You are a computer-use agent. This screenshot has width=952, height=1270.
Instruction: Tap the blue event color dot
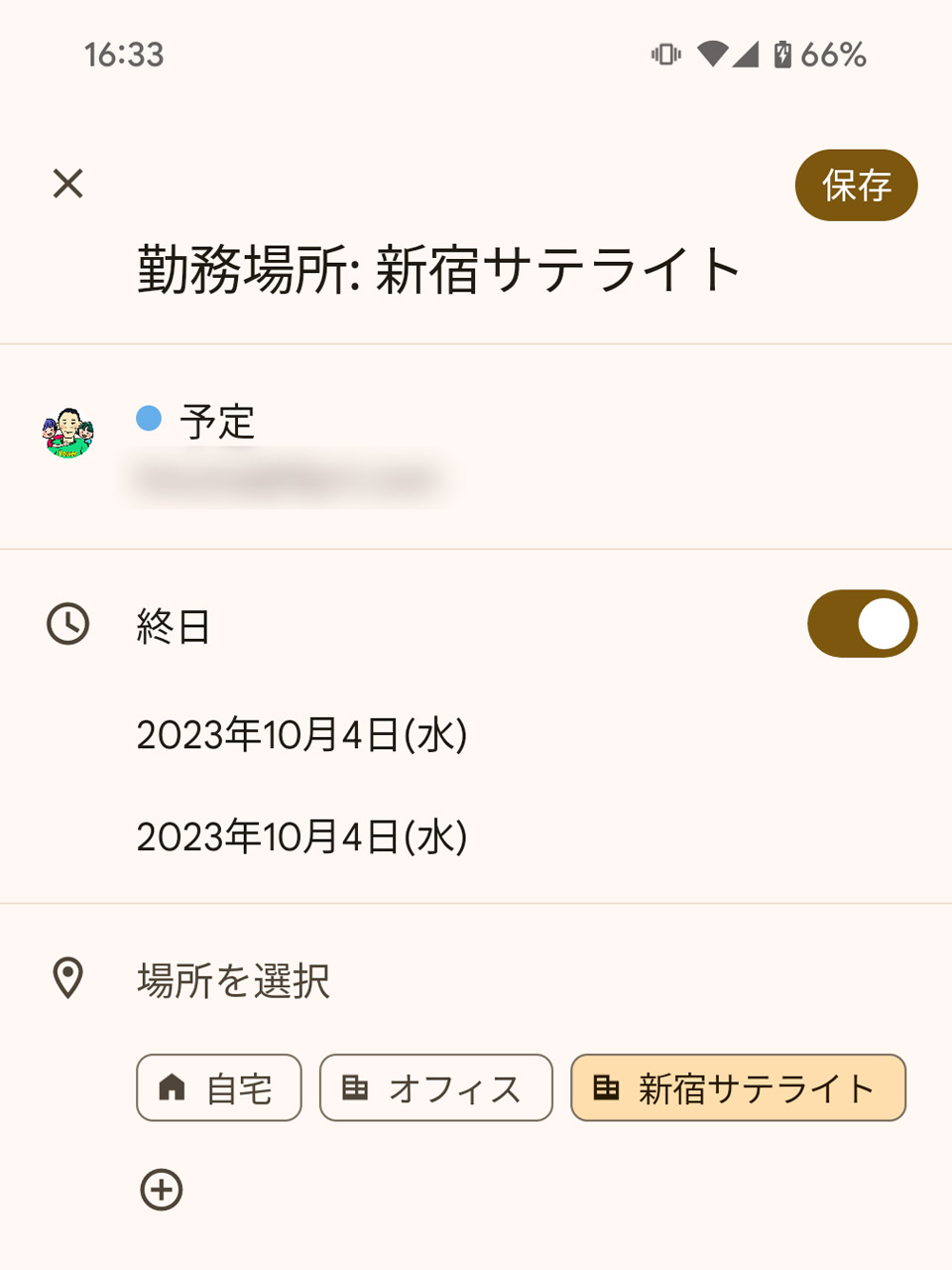[x=148, y=421]
